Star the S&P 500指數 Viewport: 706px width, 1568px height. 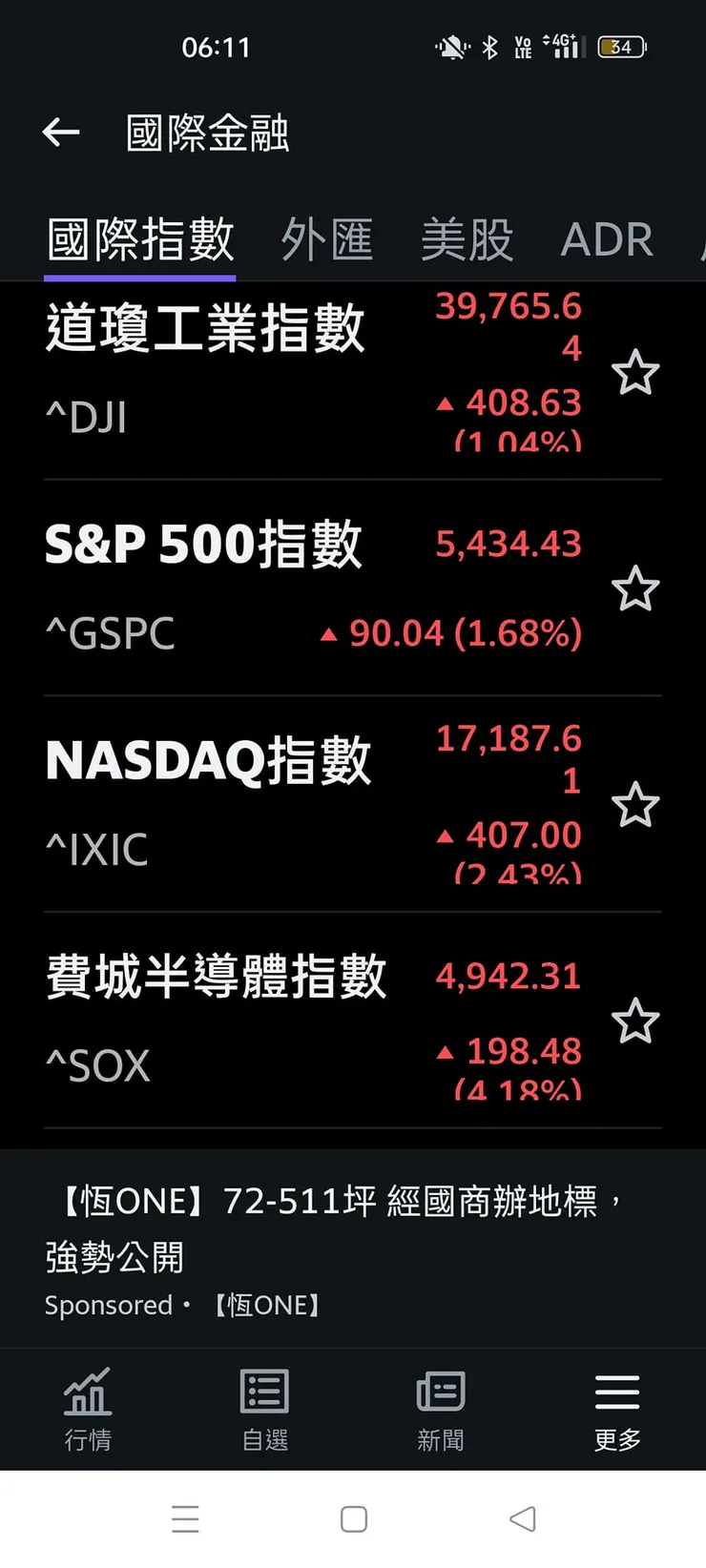pyautogui.click(x=635, y=588)
